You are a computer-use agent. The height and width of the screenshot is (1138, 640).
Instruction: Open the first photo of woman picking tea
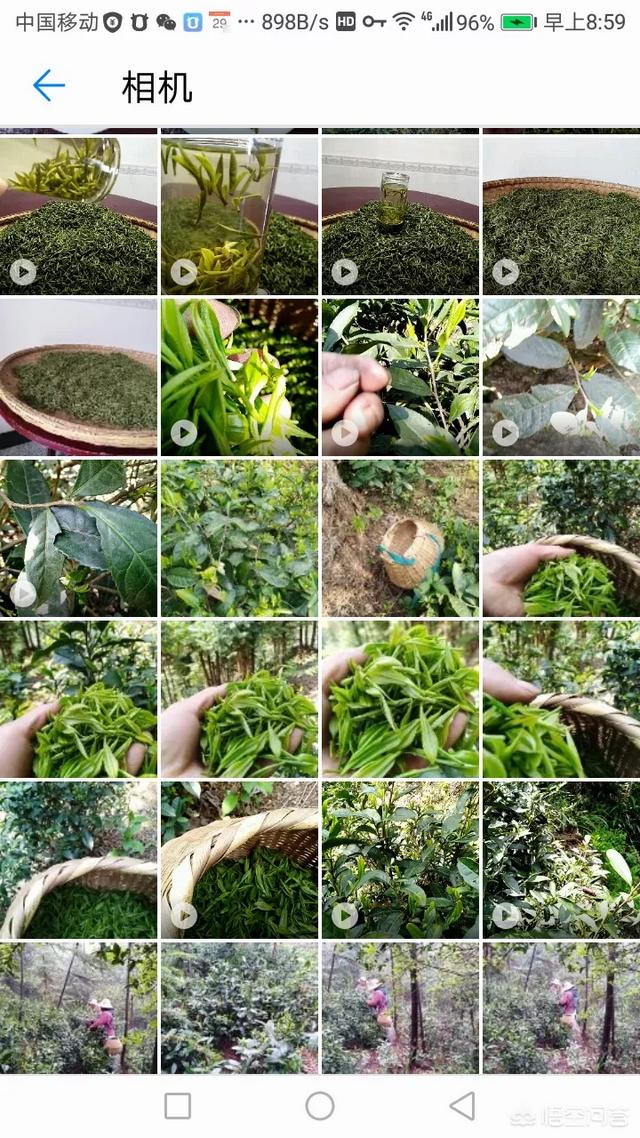click(78, 1008)
